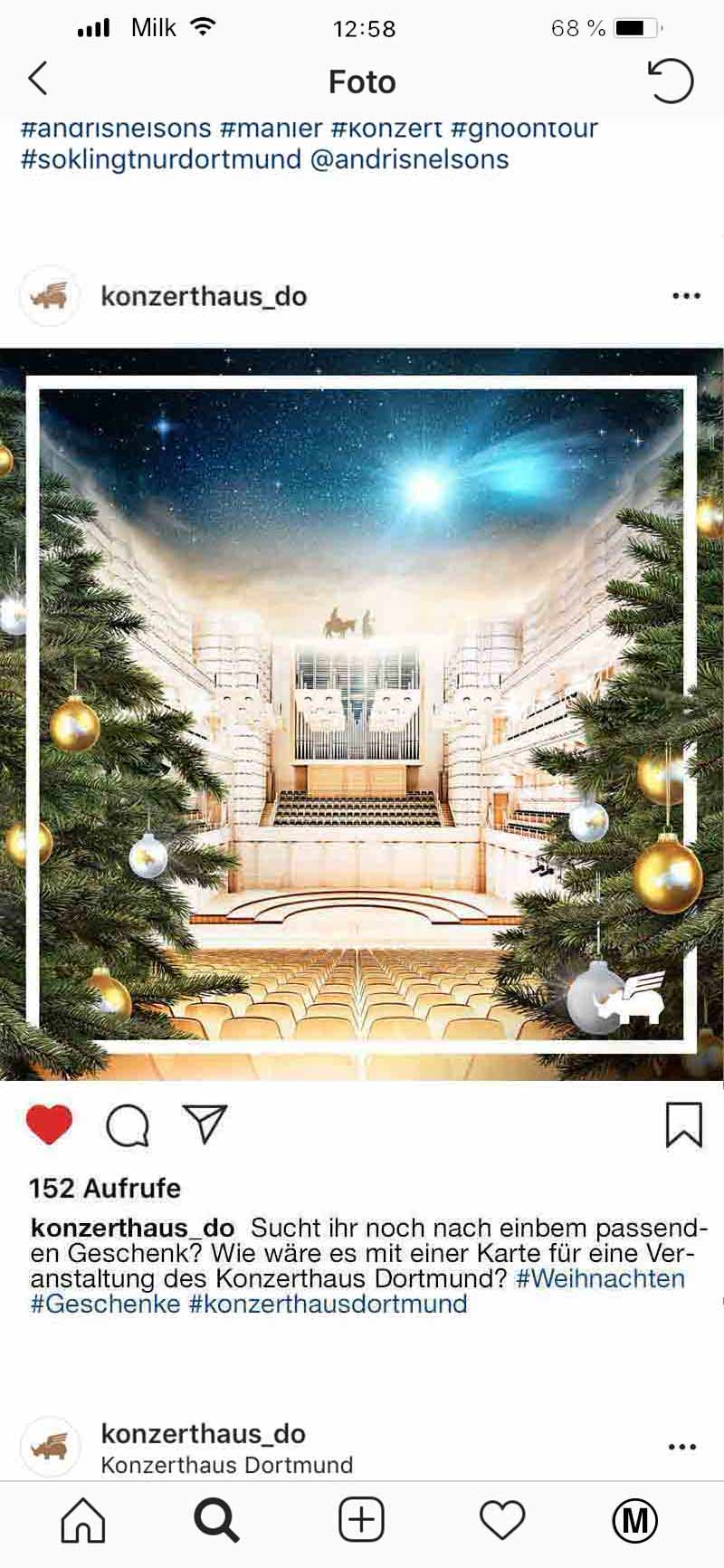Unlike the Christmas post heart
The image size is (724, 1568).
(49, 1125)
